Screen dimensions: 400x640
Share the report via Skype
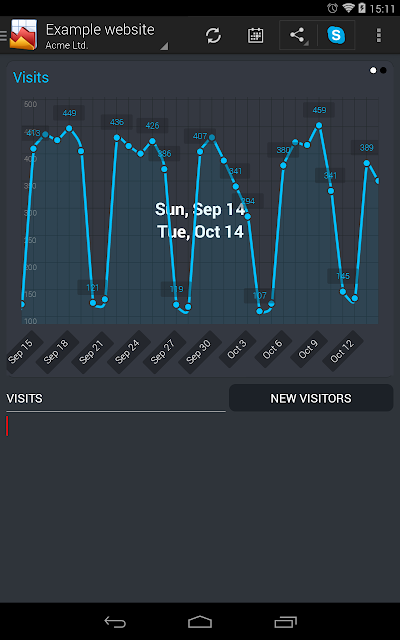point(336,35)
